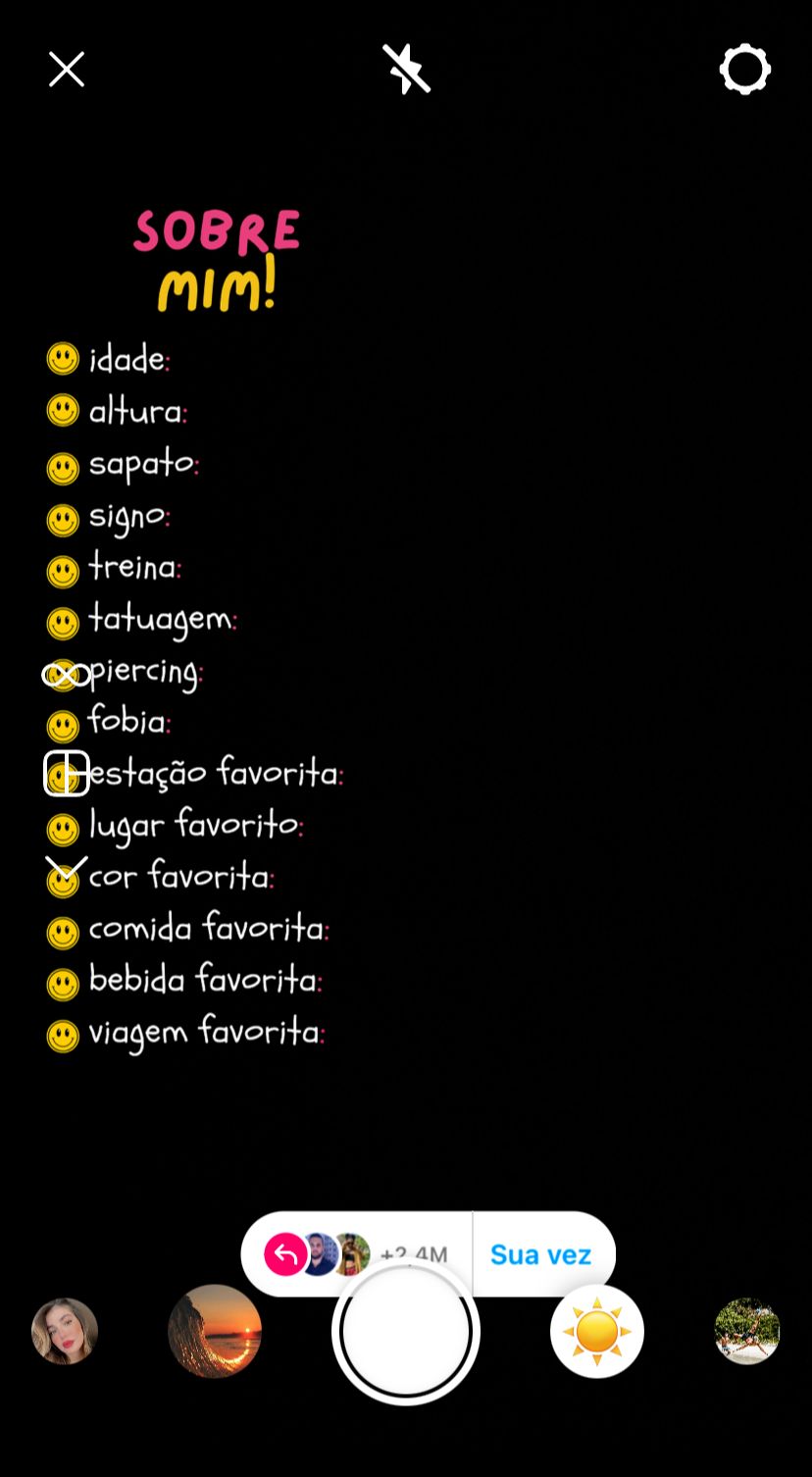Toggle the camera flash

(x=406, y=70)
